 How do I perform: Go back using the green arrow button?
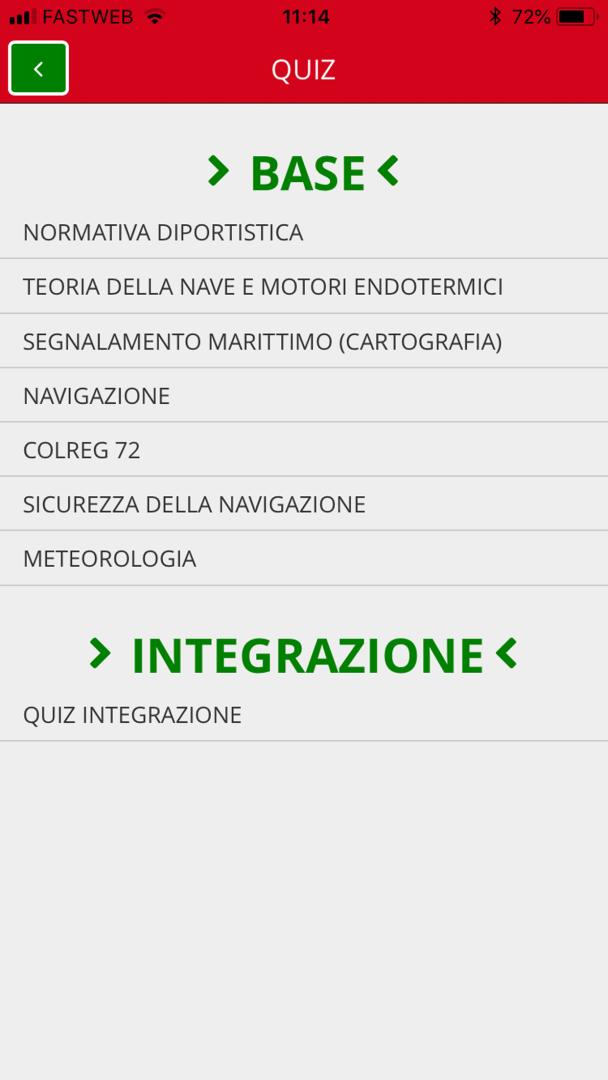click(39, 68)
